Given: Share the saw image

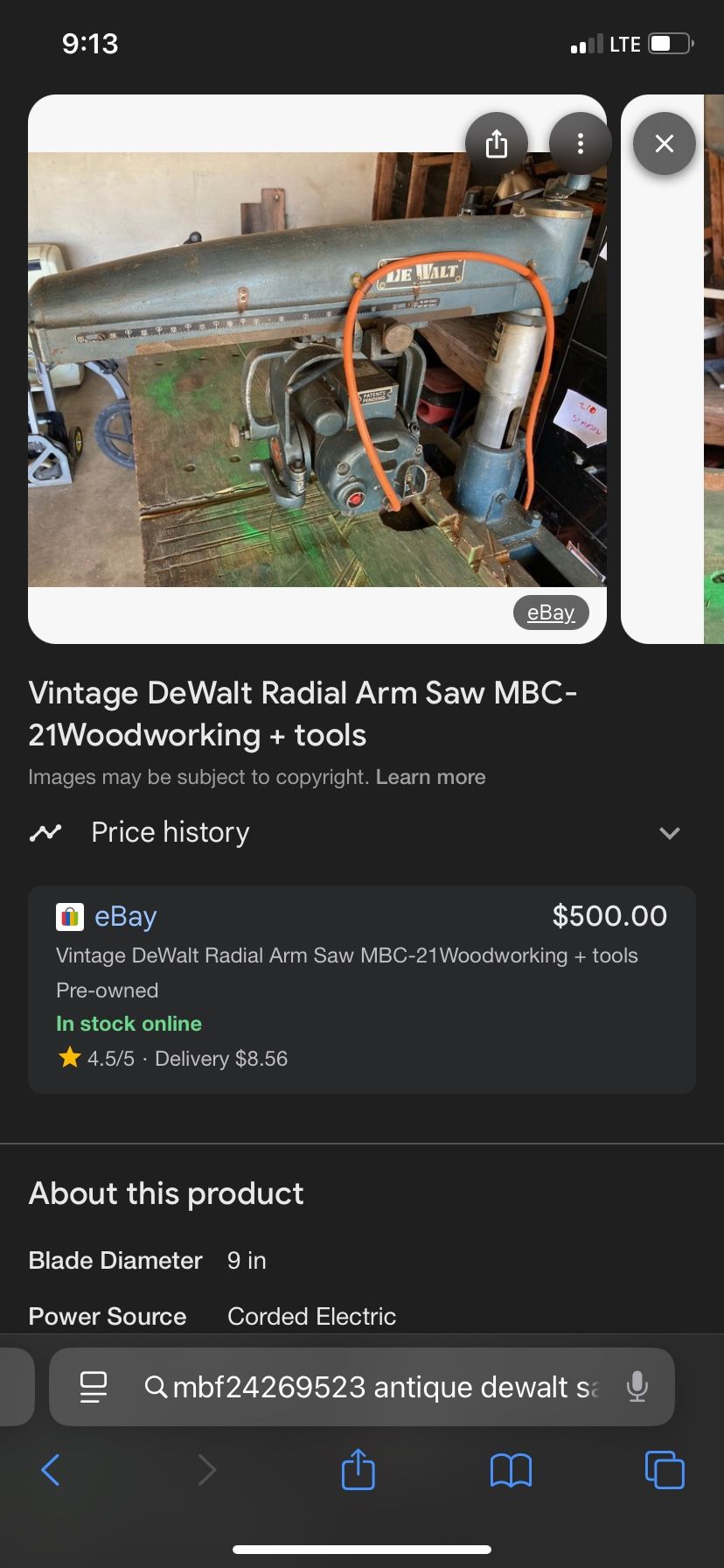Looking at the screenshot, I should click(496, 143).
